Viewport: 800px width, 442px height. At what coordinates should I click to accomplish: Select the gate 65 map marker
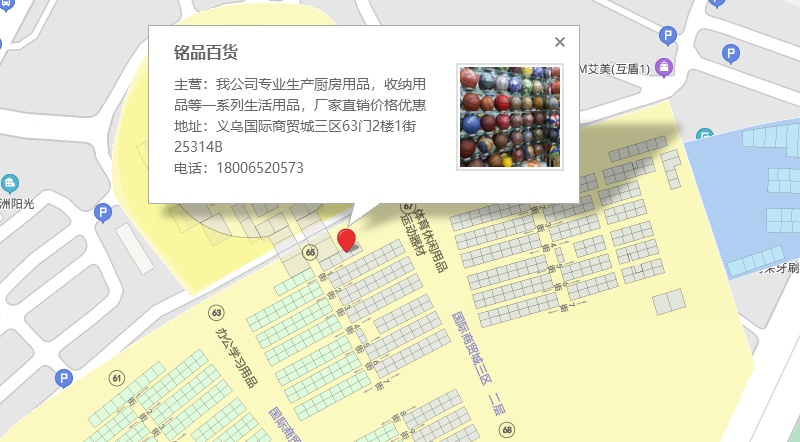point(310,252)
